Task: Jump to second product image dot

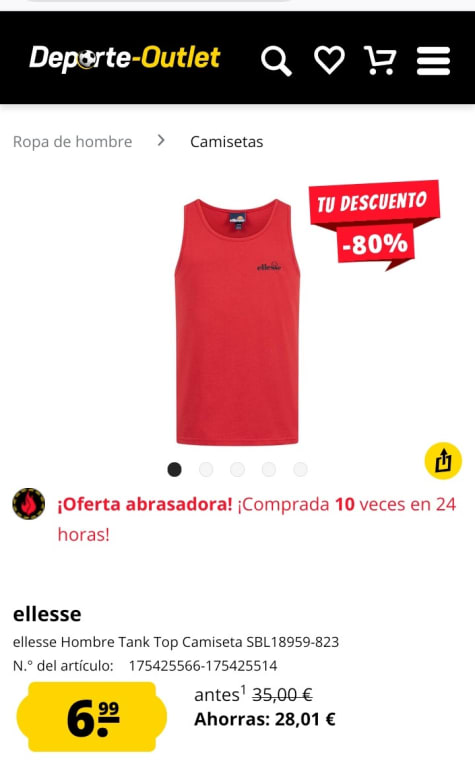Action: (x=206, y=469)
